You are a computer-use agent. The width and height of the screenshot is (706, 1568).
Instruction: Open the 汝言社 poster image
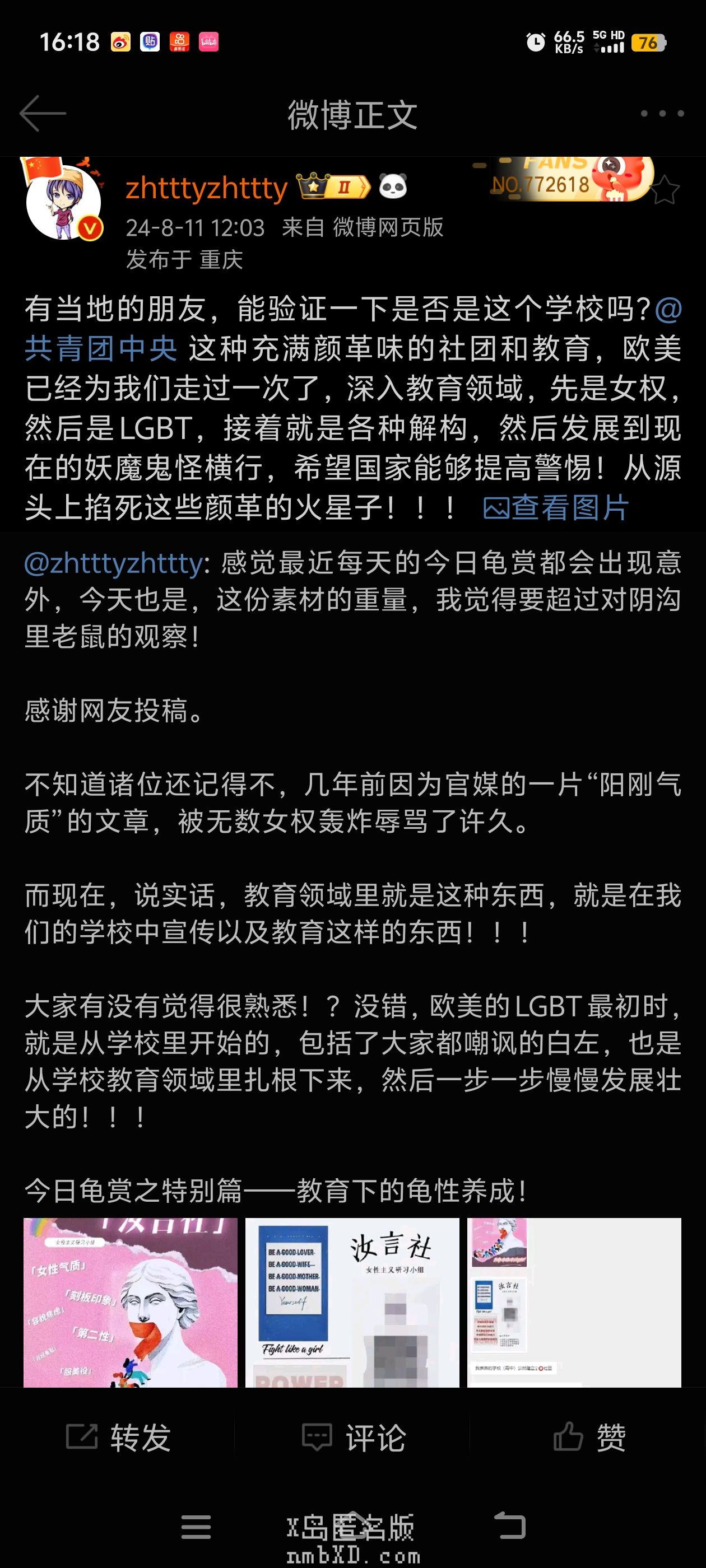pos(352,1303)
